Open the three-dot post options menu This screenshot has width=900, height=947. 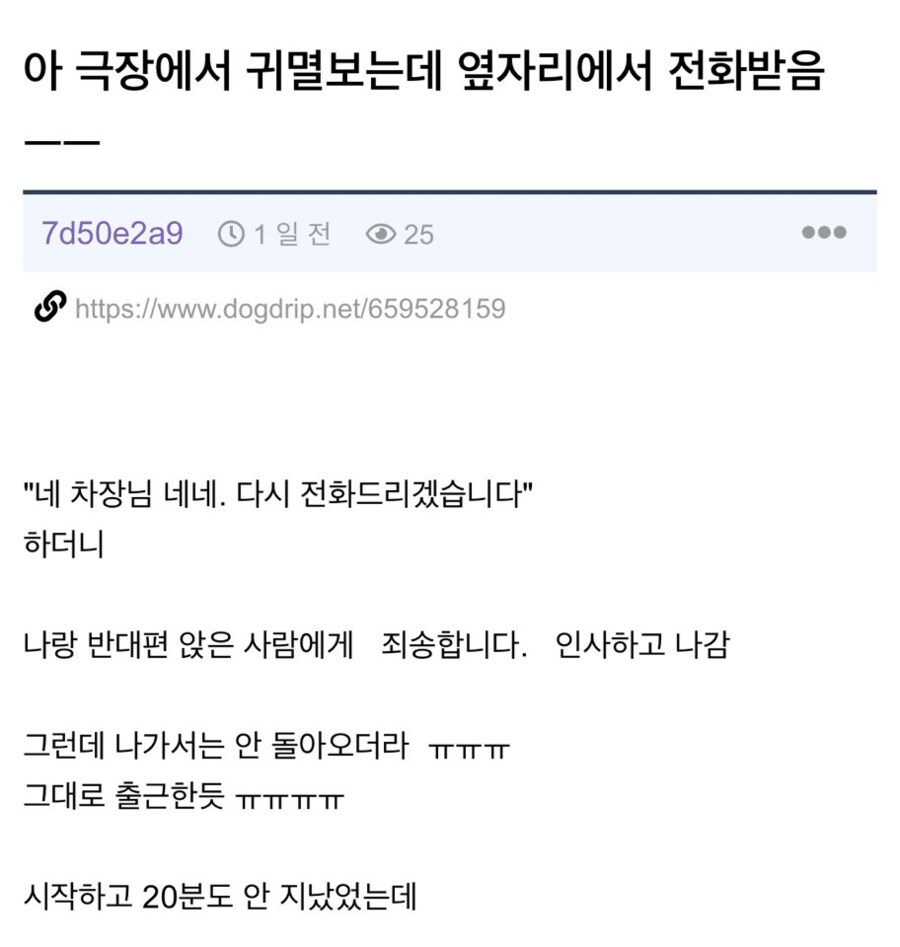click(x=824, y=232)
